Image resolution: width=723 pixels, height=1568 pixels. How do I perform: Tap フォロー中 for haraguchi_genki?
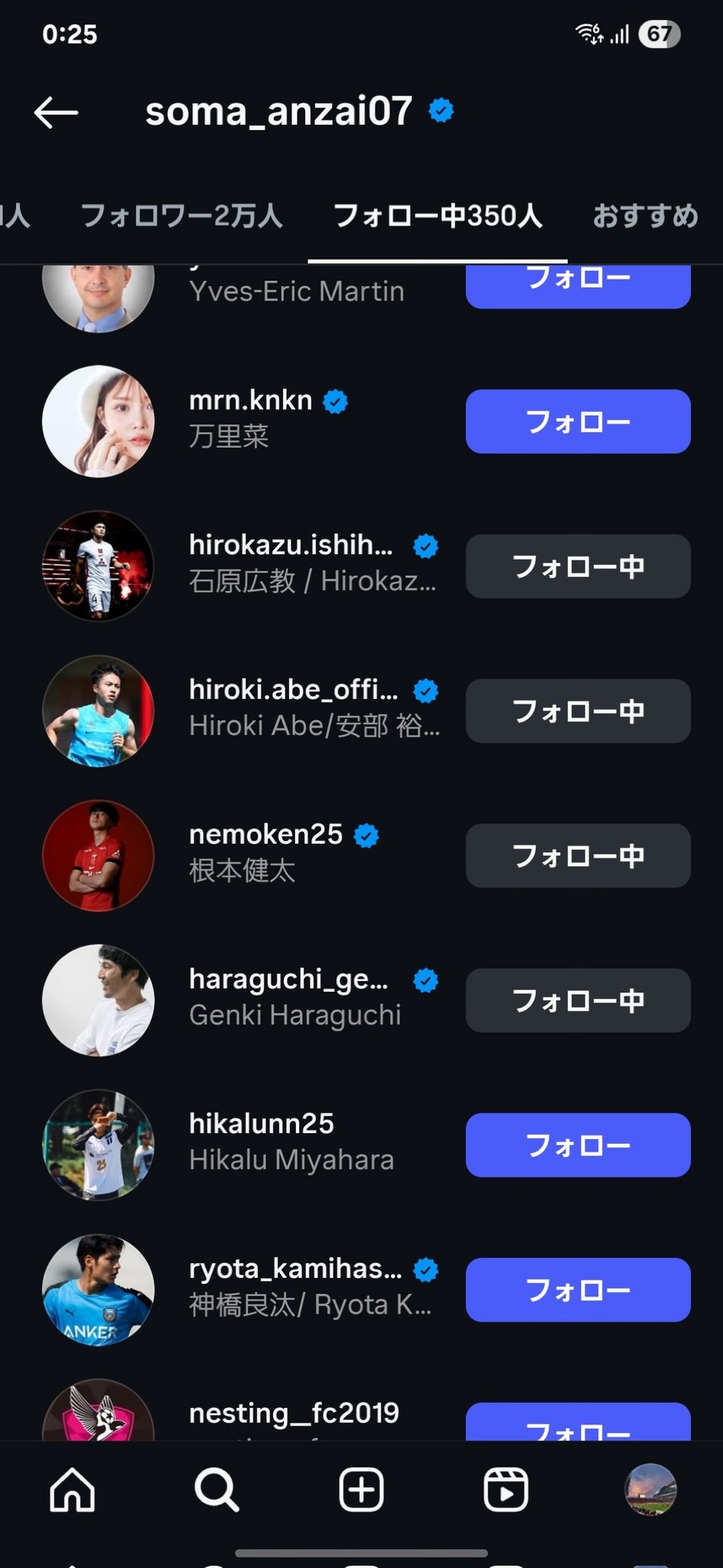pos(578,1001)
